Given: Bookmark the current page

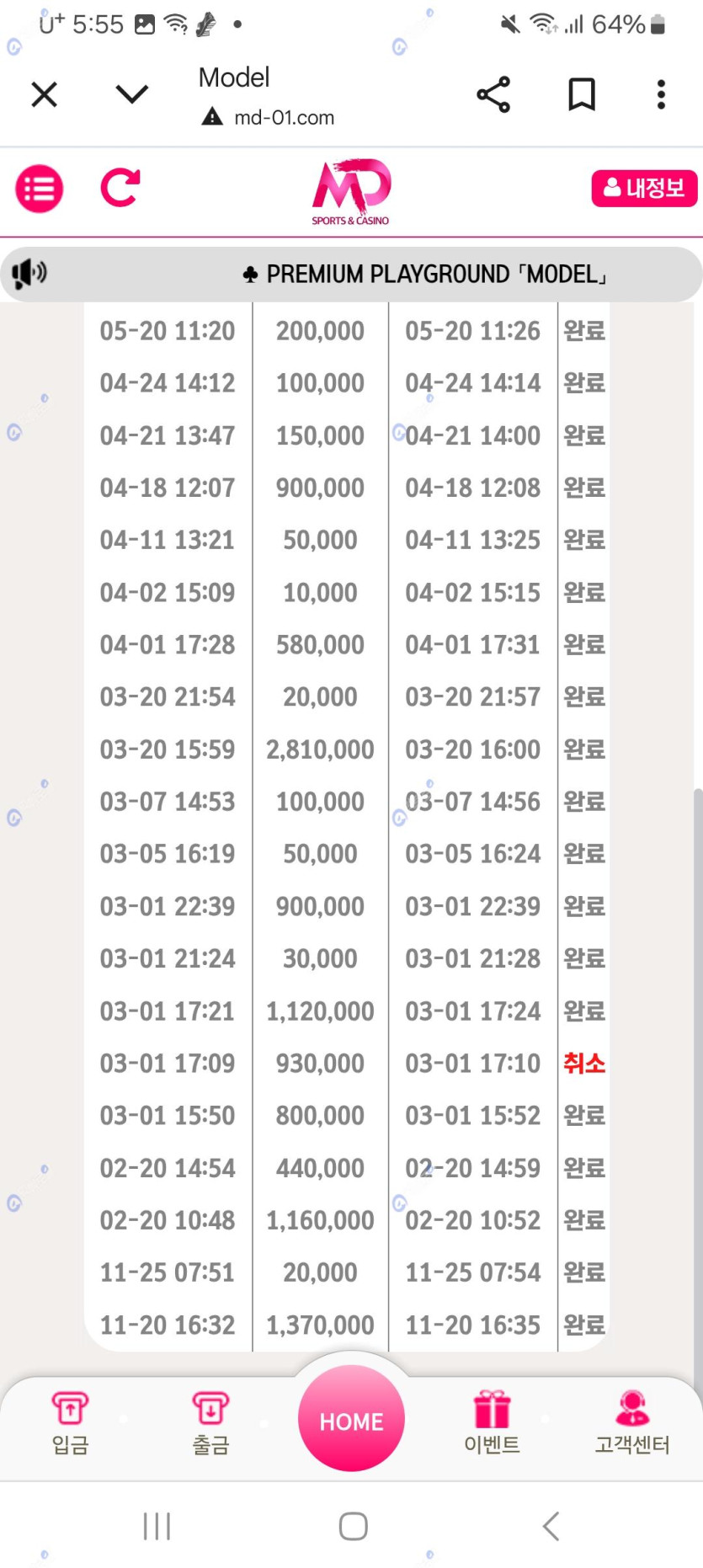Looking at the screenshot, I should point(581,94).
